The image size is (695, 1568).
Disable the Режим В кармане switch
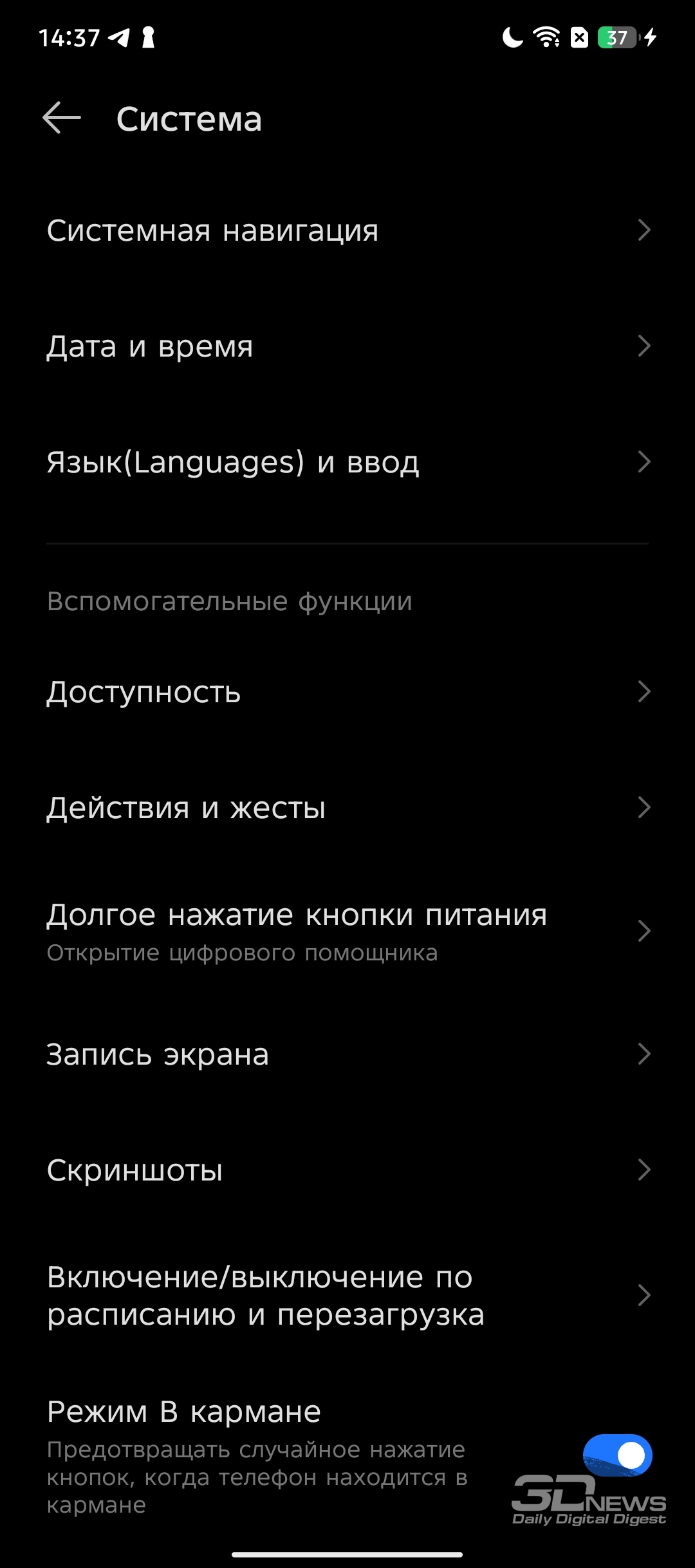[x=617, y=1455]
